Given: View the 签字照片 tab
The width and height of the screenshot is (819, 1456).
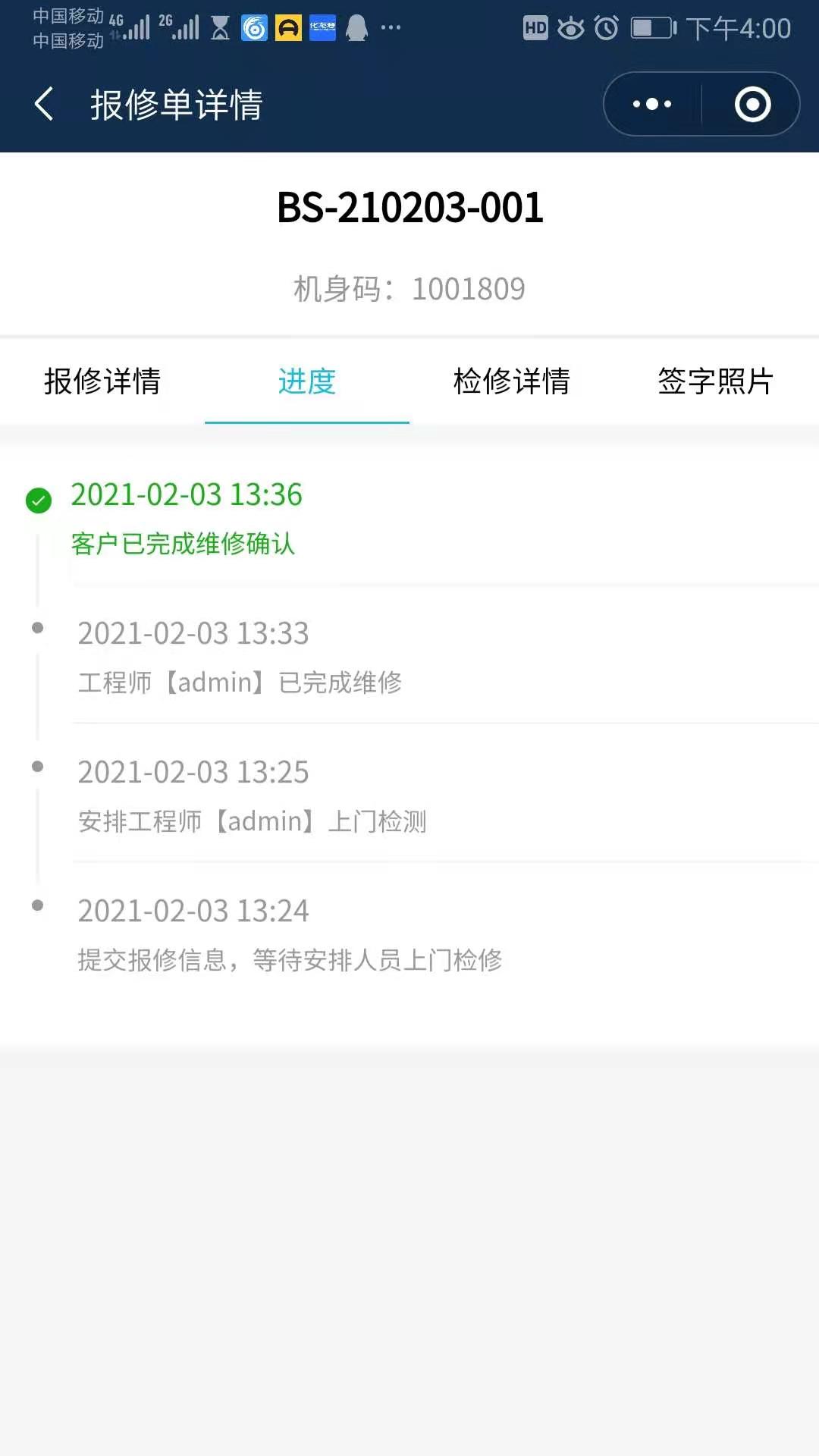Looking at the screenshot, I should [716, 381].
